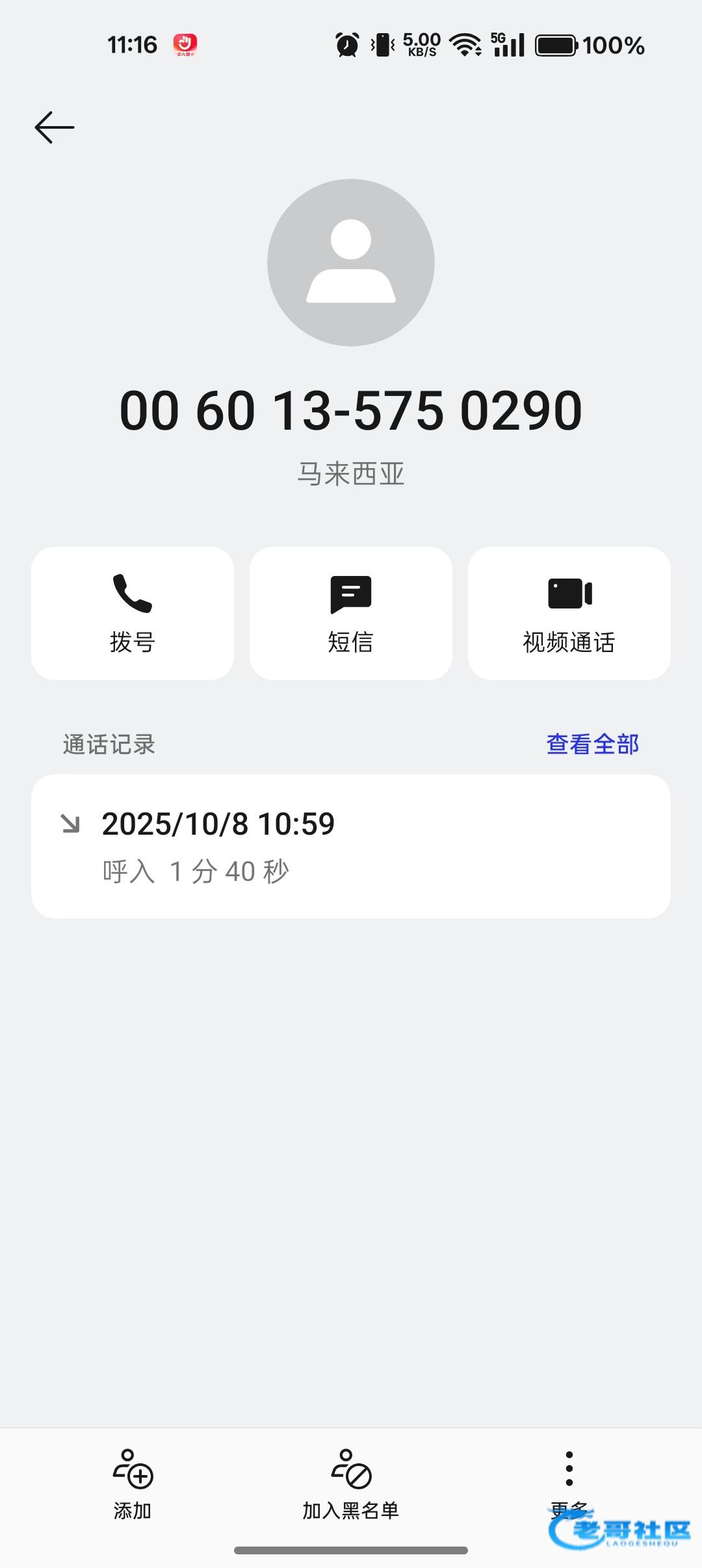Go back using the top arrow
Image resolution: width=702 pixels, height=1568 pixels.
pyautogui.click(x=55, y=127)
